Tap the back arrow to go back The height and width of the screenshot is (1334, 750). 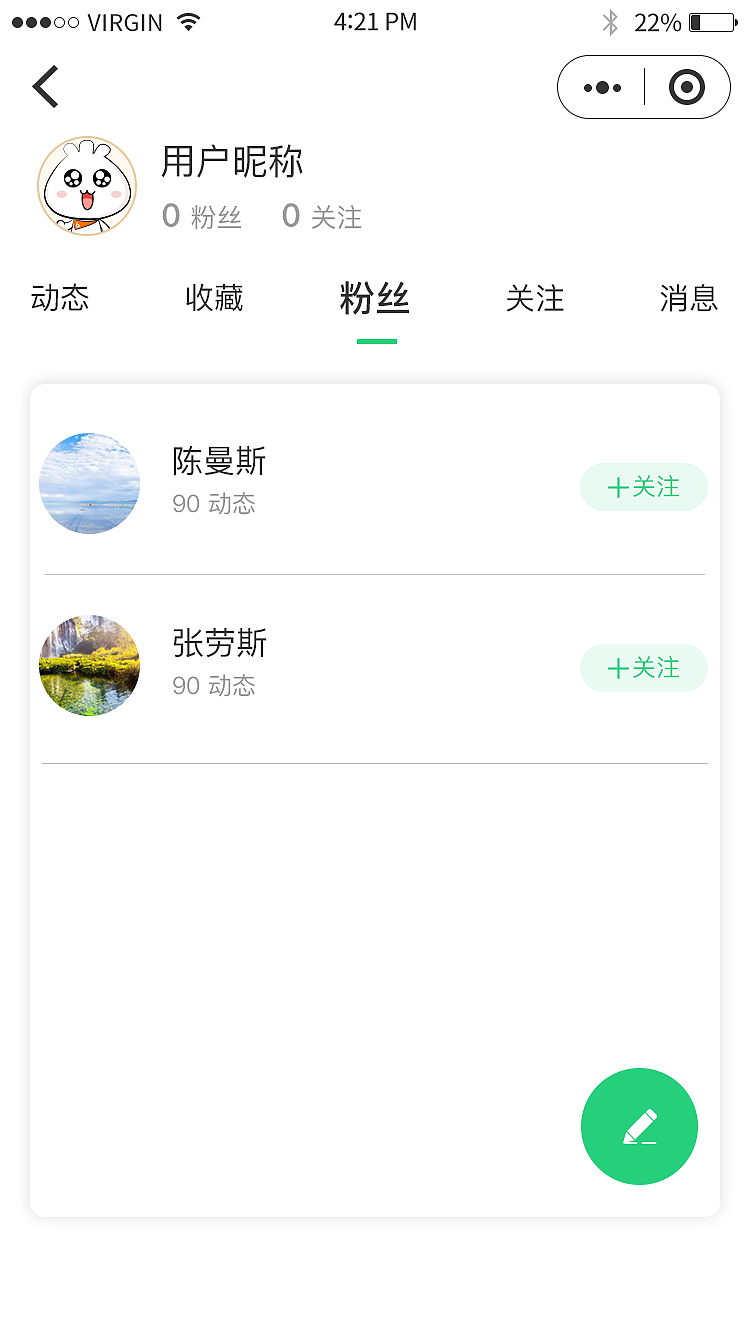[45, 87]
